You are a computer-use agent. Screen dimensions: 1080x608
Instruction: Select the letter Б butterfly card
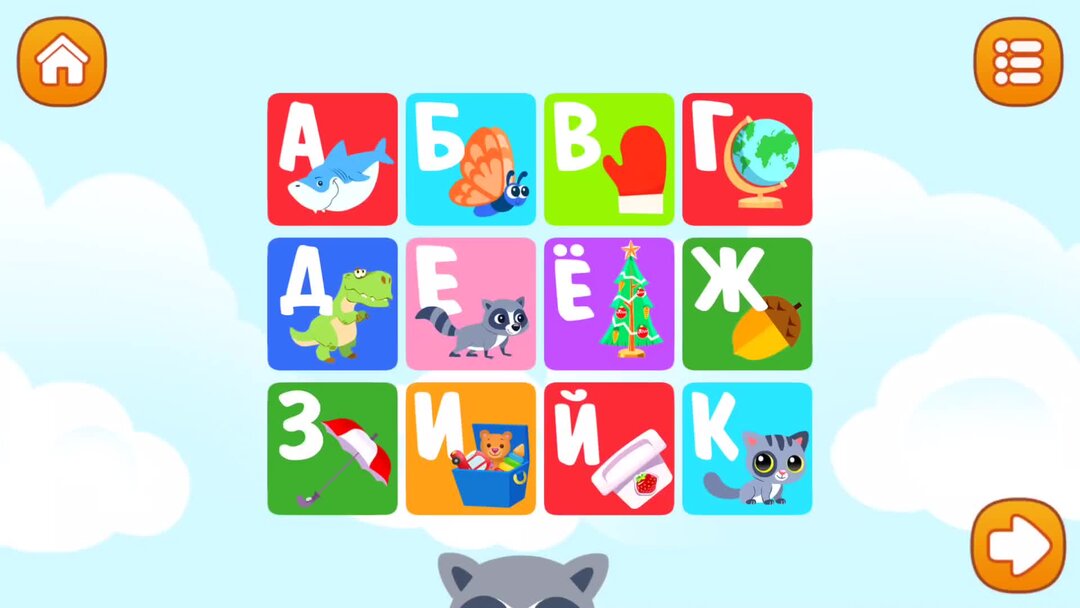[470, 159]
